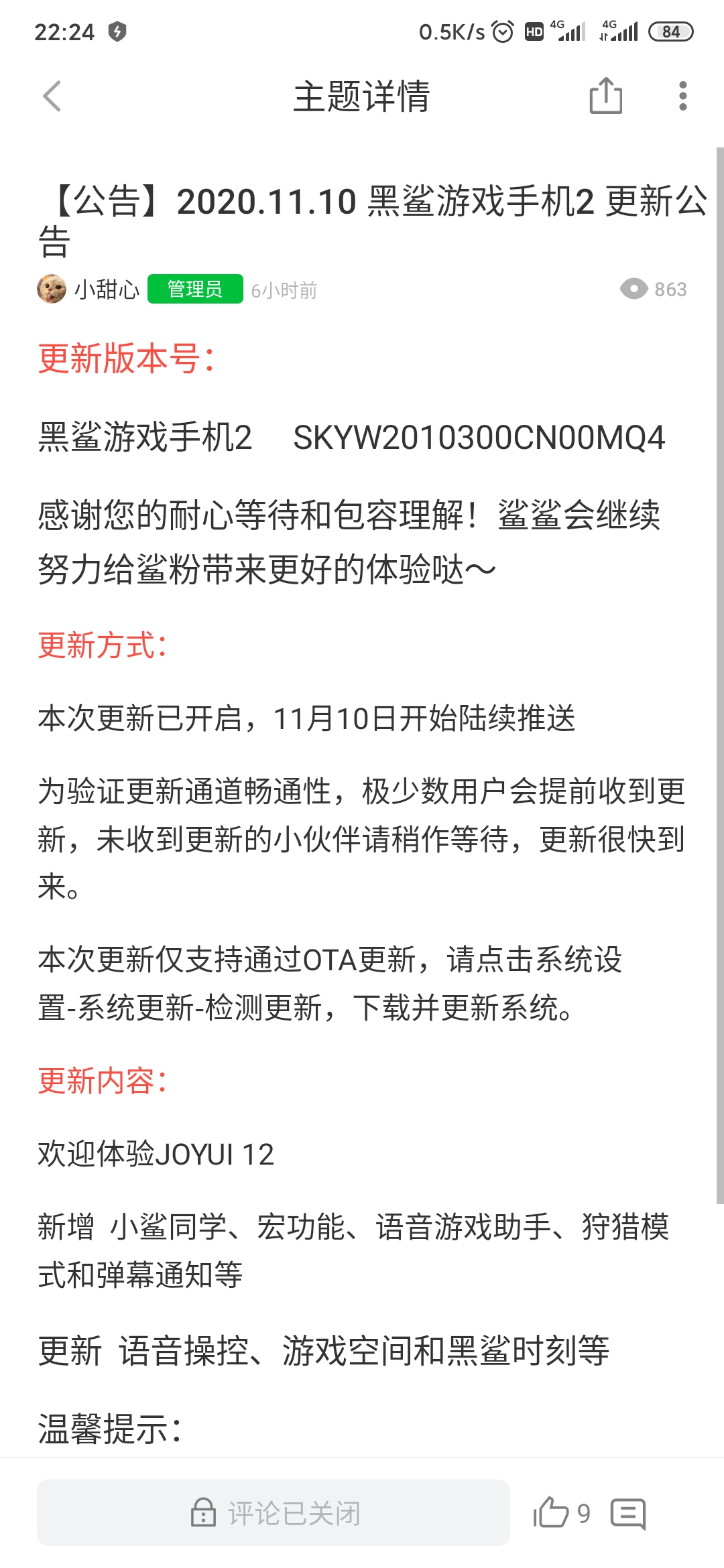
Task: Like this post with the thumbs-up icon
Action: tap(551, 1513)
